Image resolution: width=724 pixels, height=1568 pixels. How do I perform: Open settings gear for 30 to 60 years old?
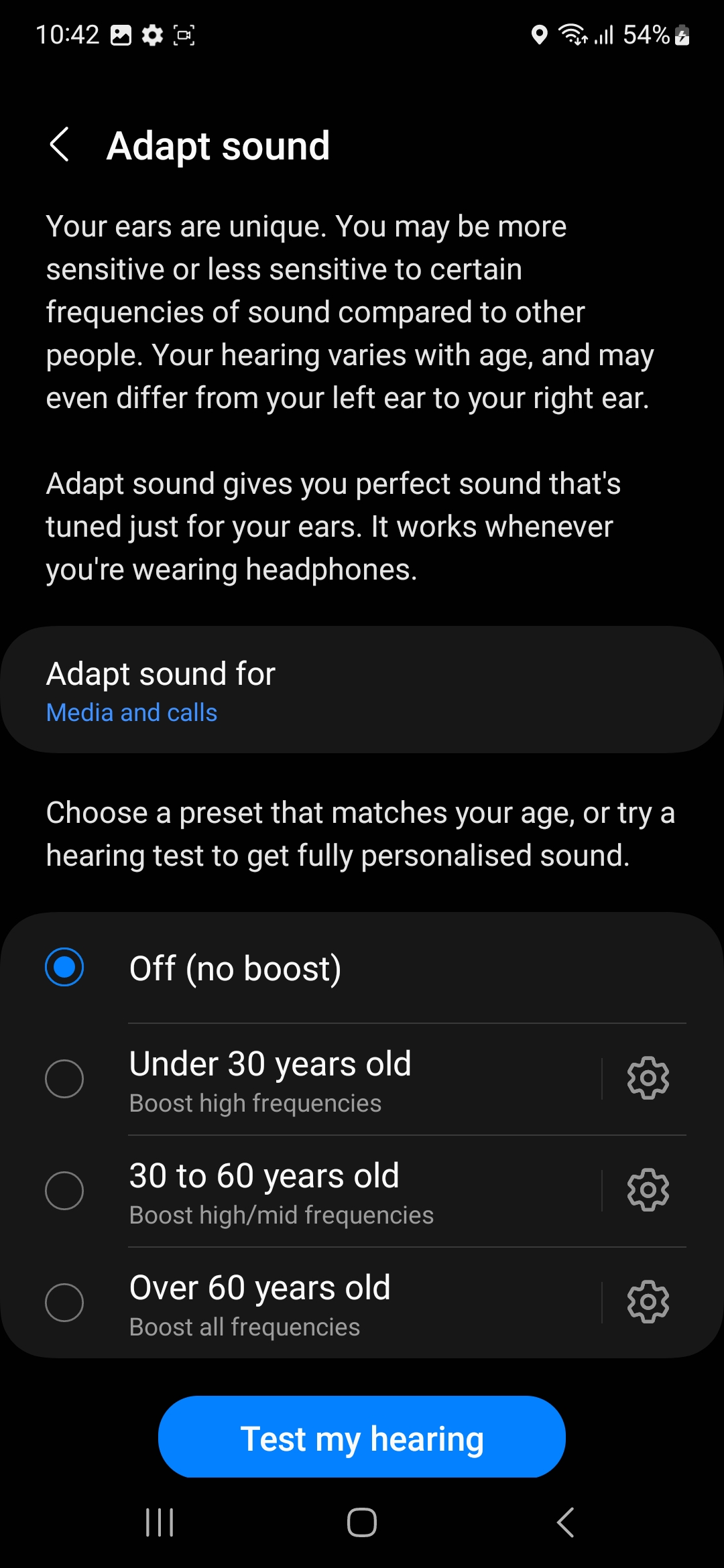click(648, 1190)
